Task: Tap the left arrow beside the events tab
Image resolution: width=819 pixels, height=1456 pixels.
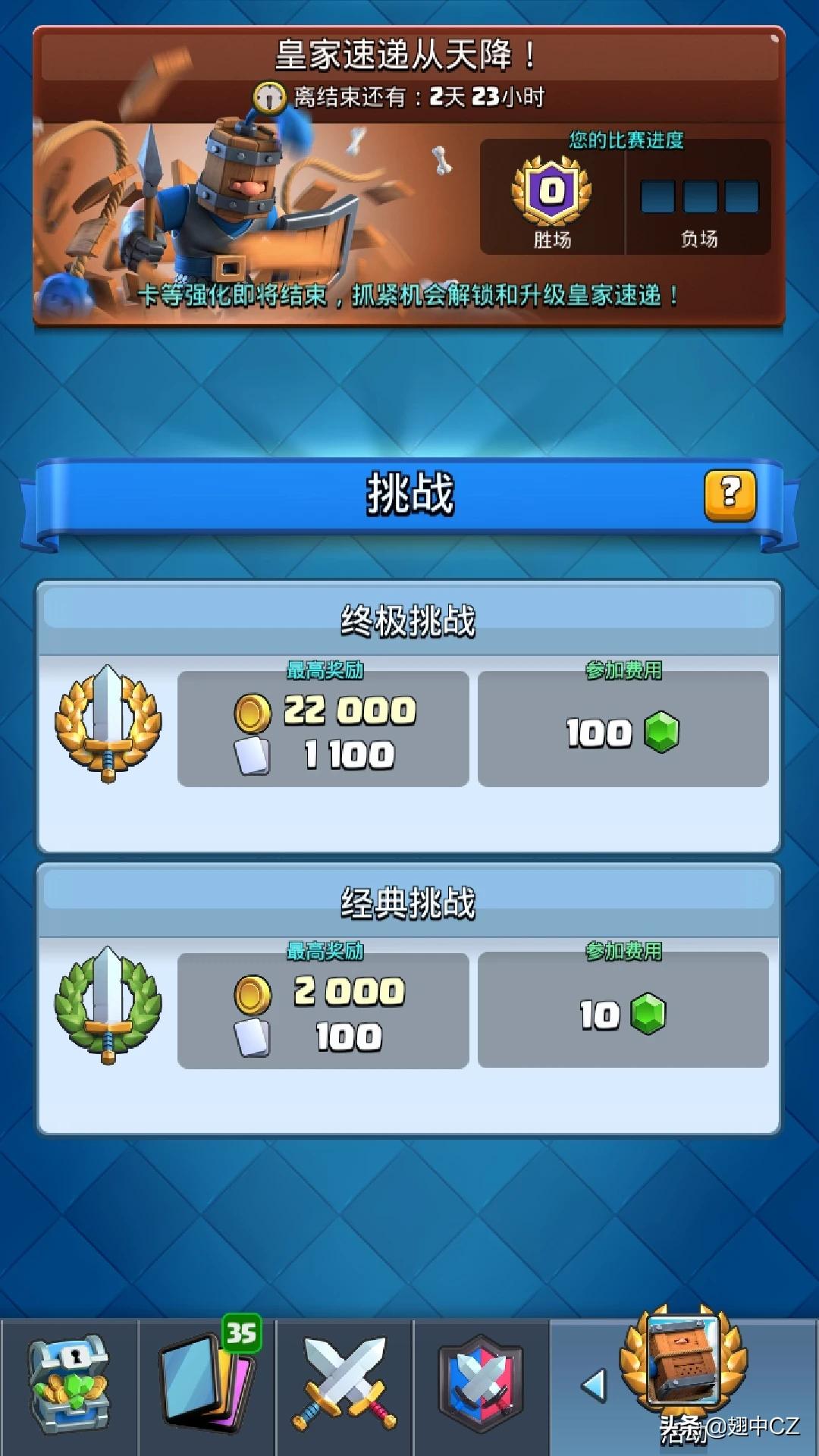Action: tap(595, 1385)
